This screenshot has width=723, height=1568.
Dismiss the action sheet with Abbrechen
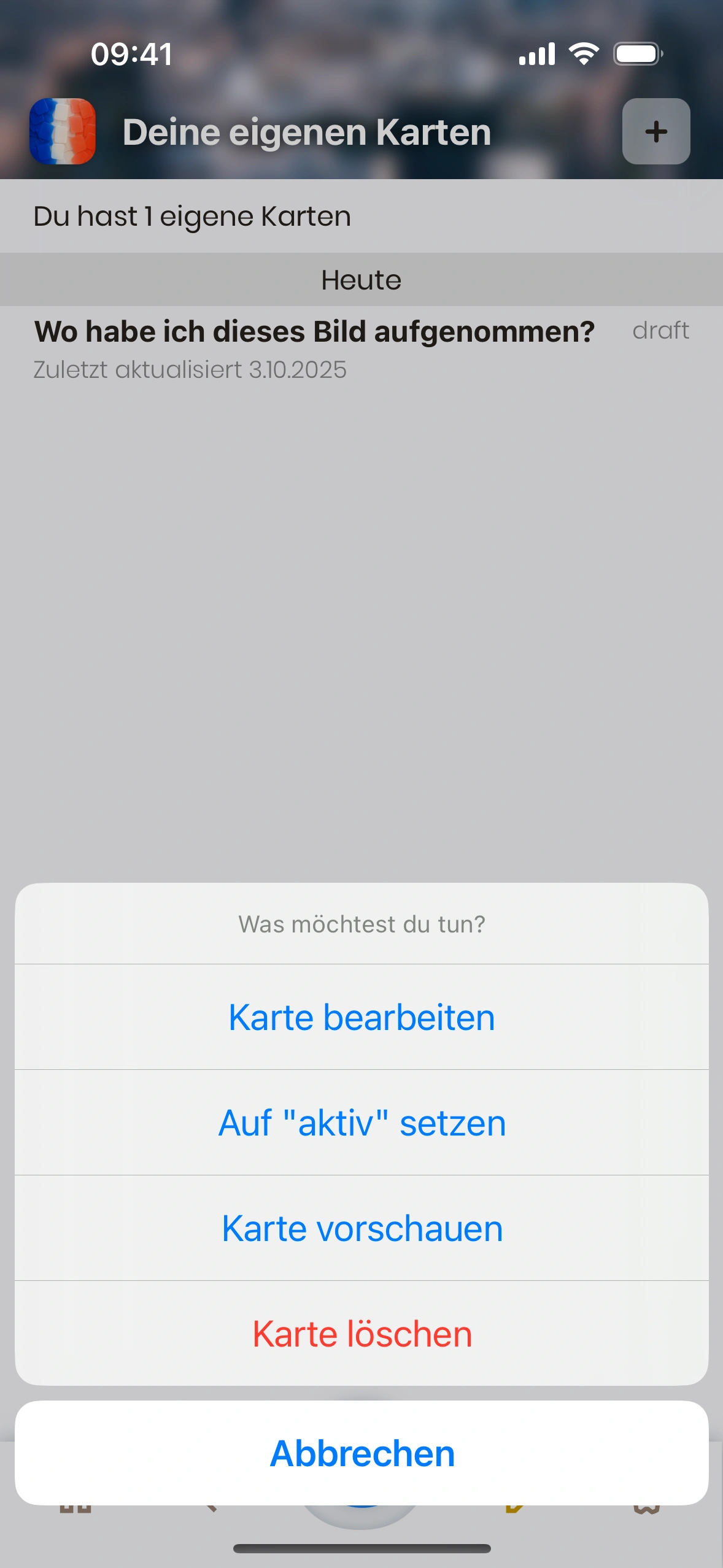(x=361, y=1453)
